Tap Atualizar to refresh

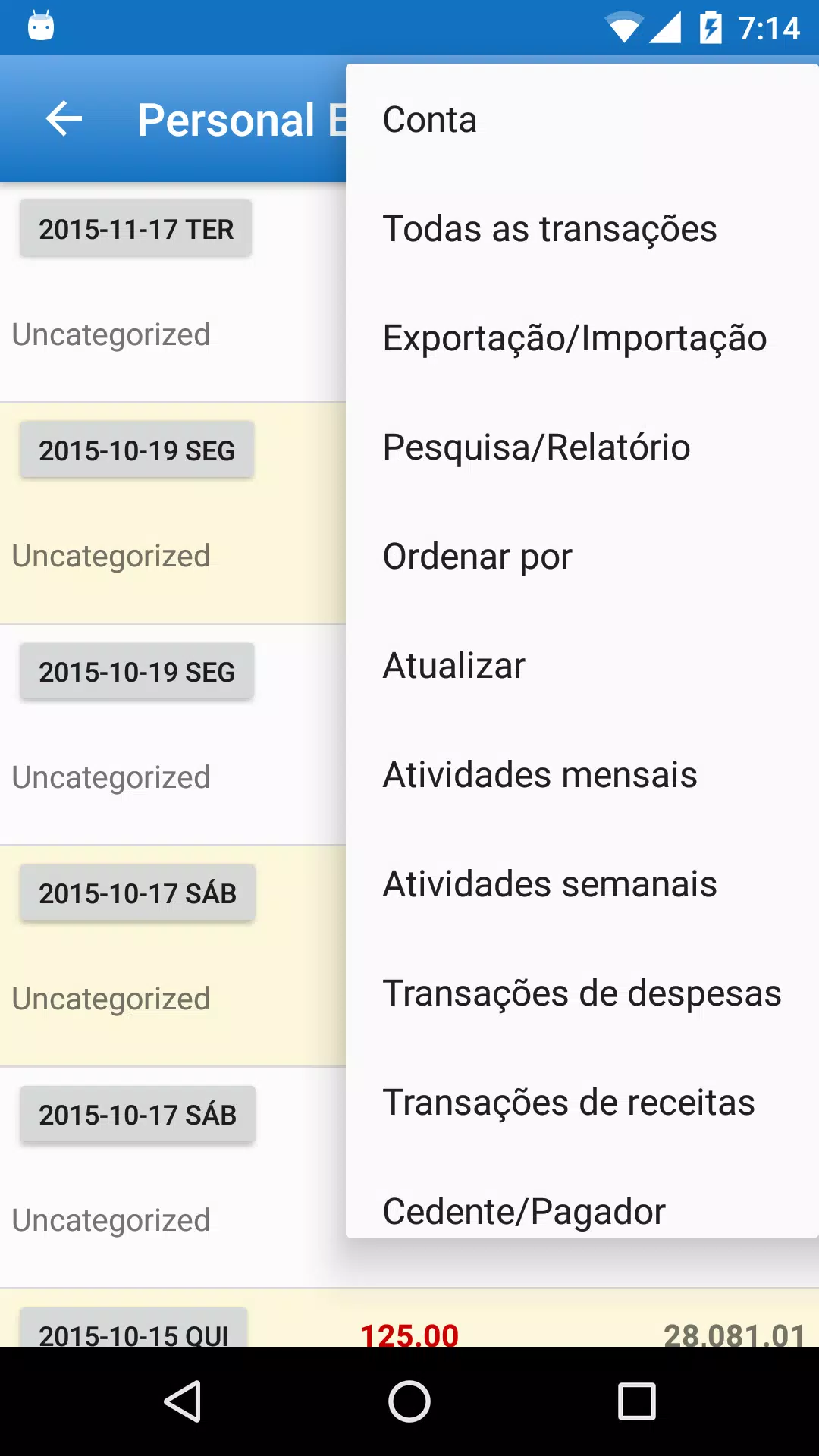tap(582, 666)
